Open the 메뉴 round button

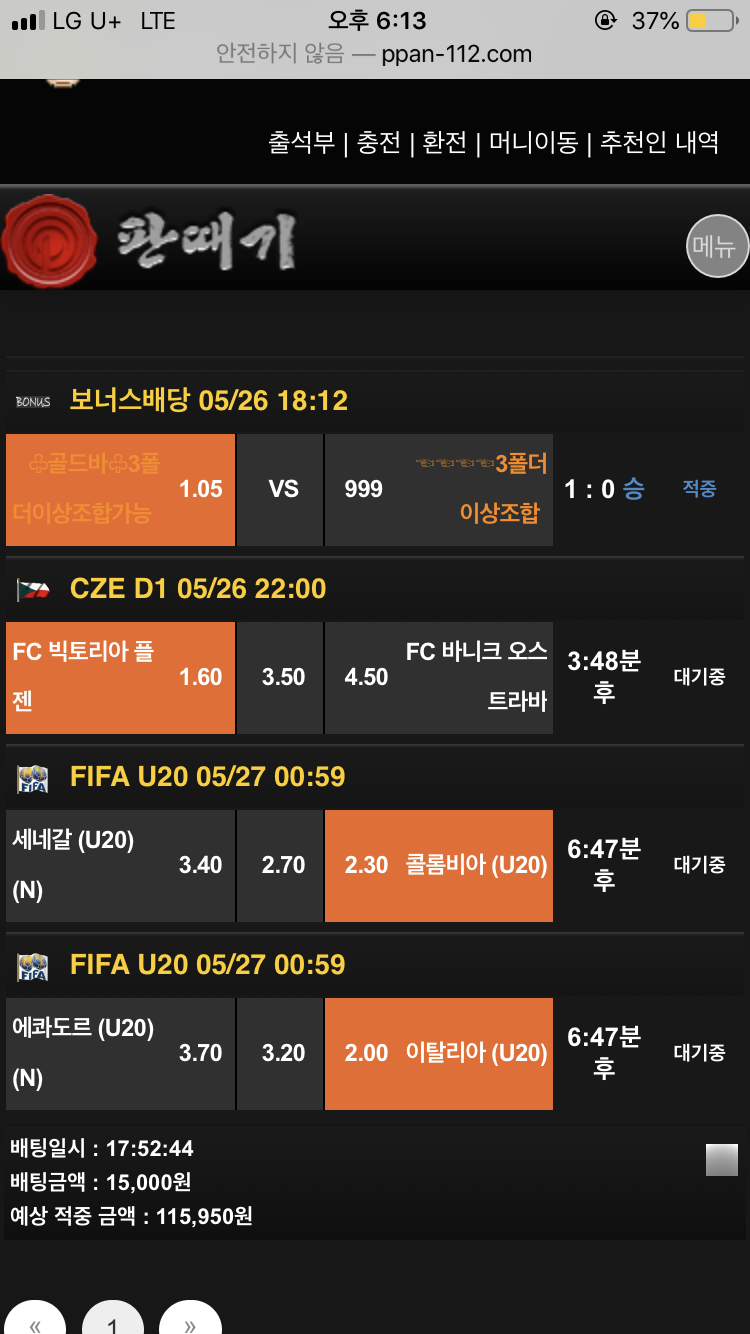[x=717, y=246]
